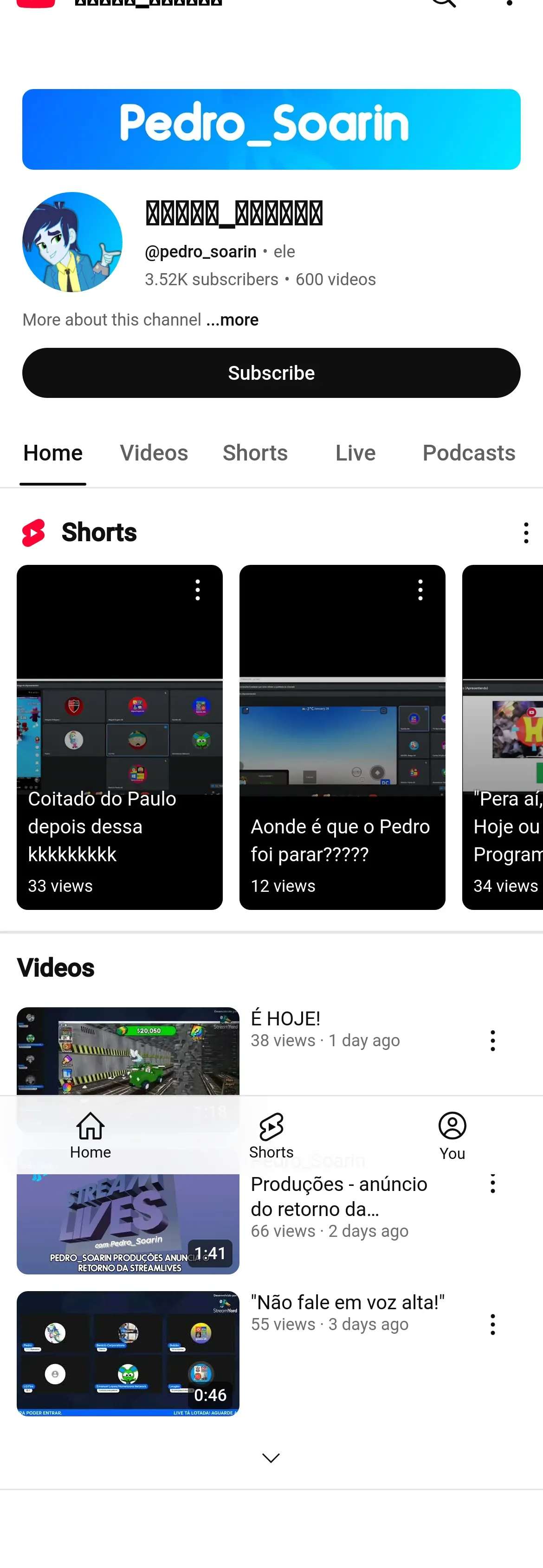Screen dimensions: 543x1568
Task: Go to the Home bottom navigation item
Action: coord(90,1135)
